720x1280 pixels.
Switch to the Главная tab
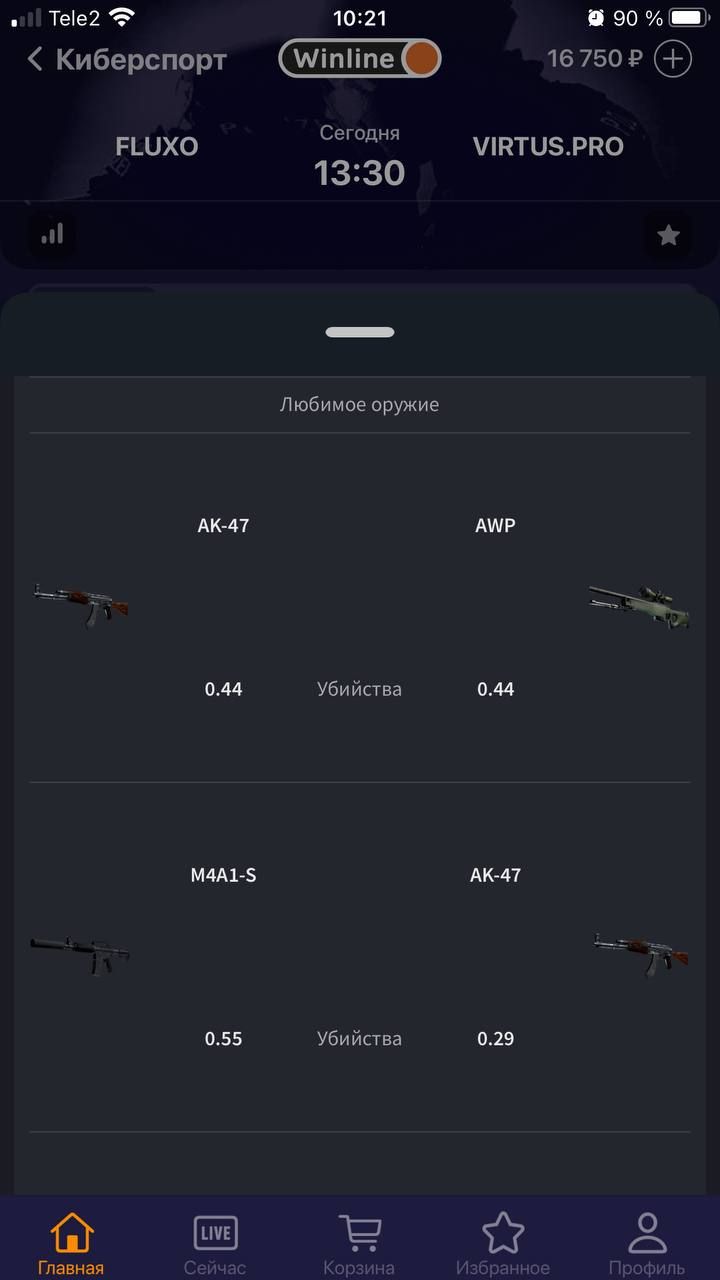point(71,1245)
